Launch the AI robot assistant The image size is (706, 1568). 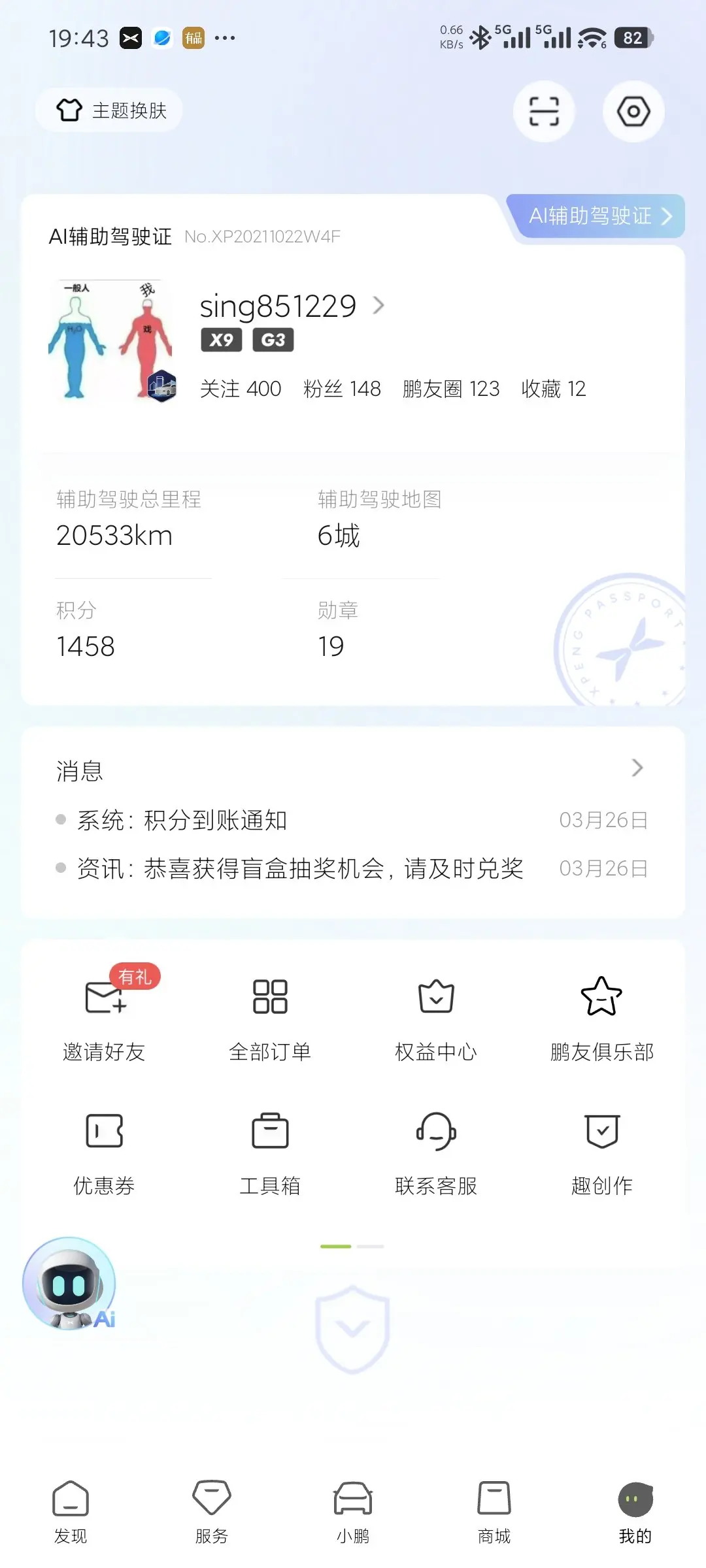pos(70,1283)
